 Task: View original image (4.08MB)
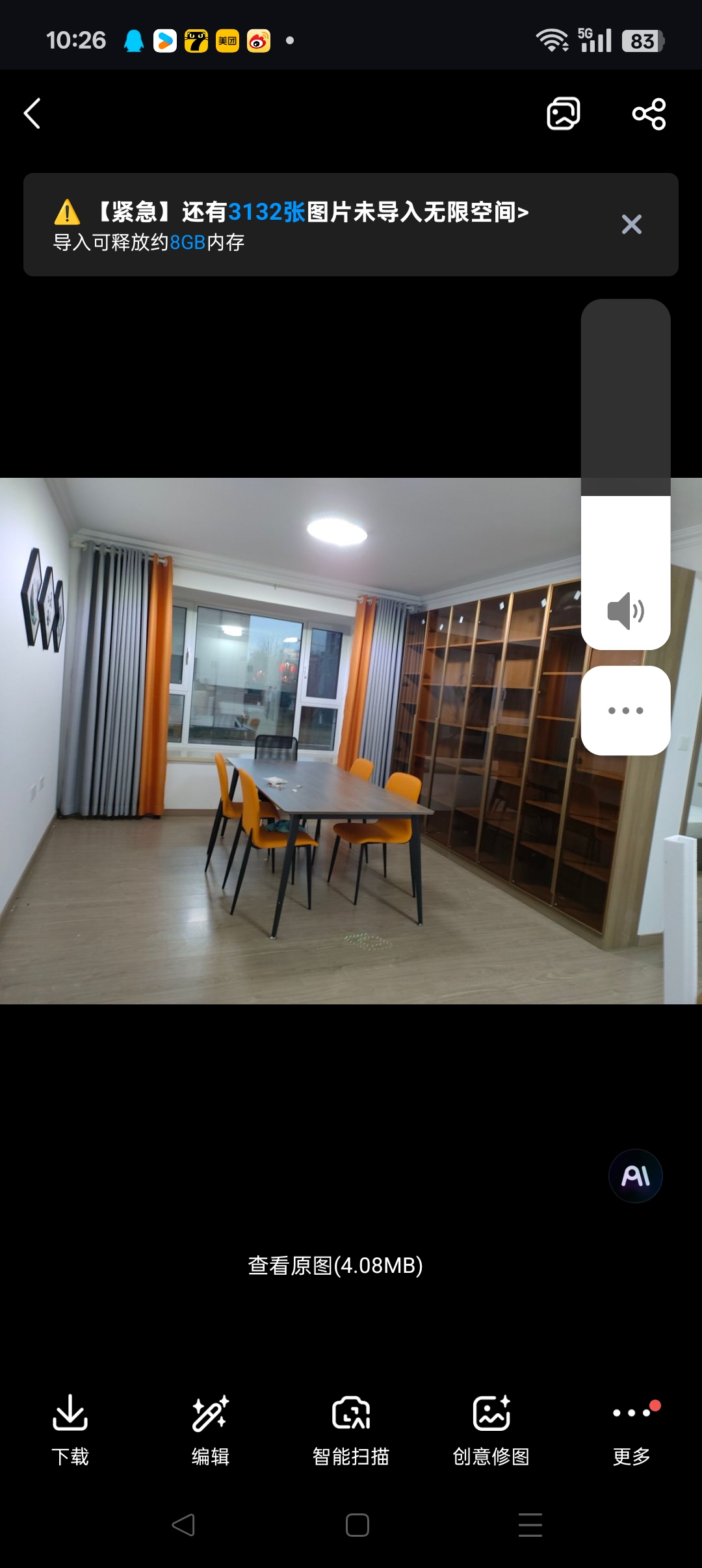pos(335,1265)
